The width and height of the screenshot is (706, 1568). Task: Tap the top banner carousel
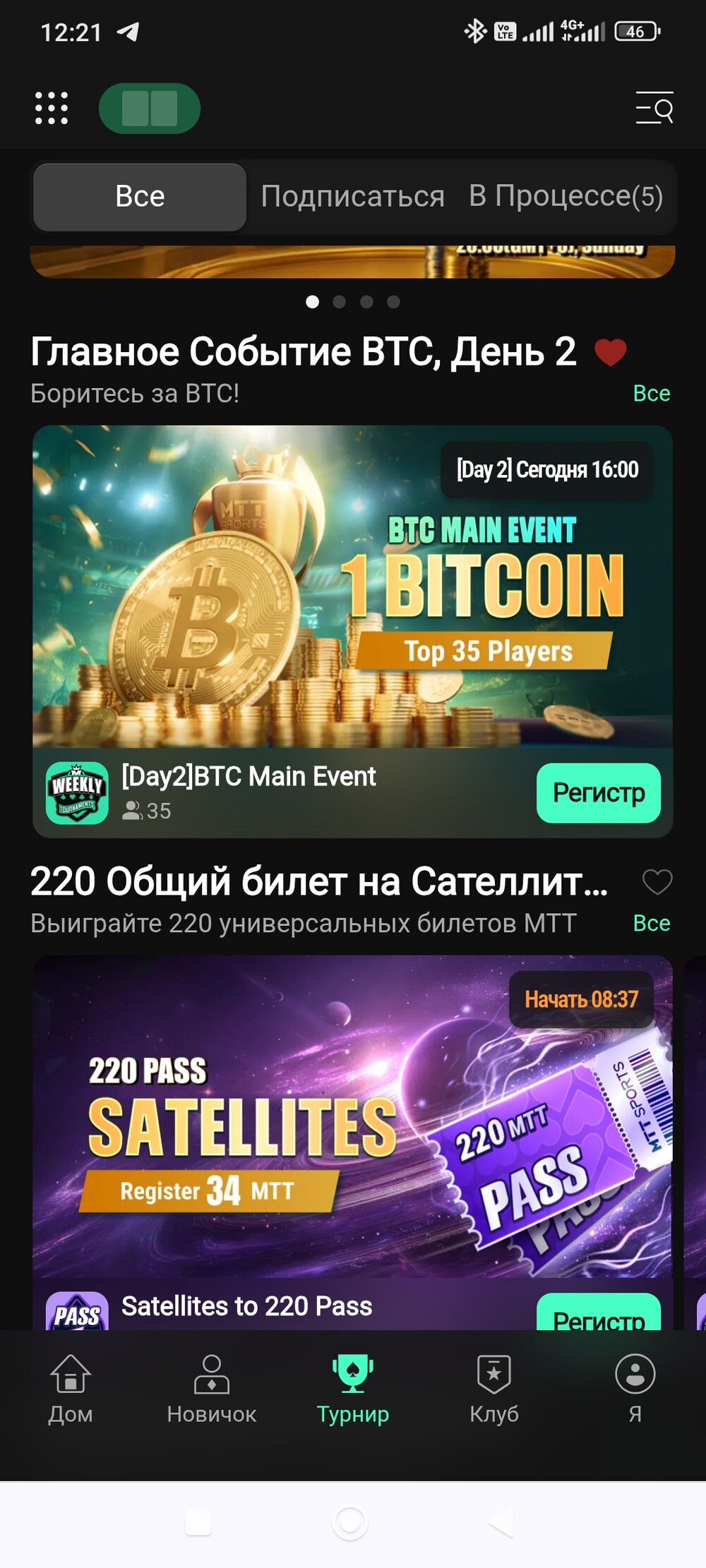coord(352,262)
